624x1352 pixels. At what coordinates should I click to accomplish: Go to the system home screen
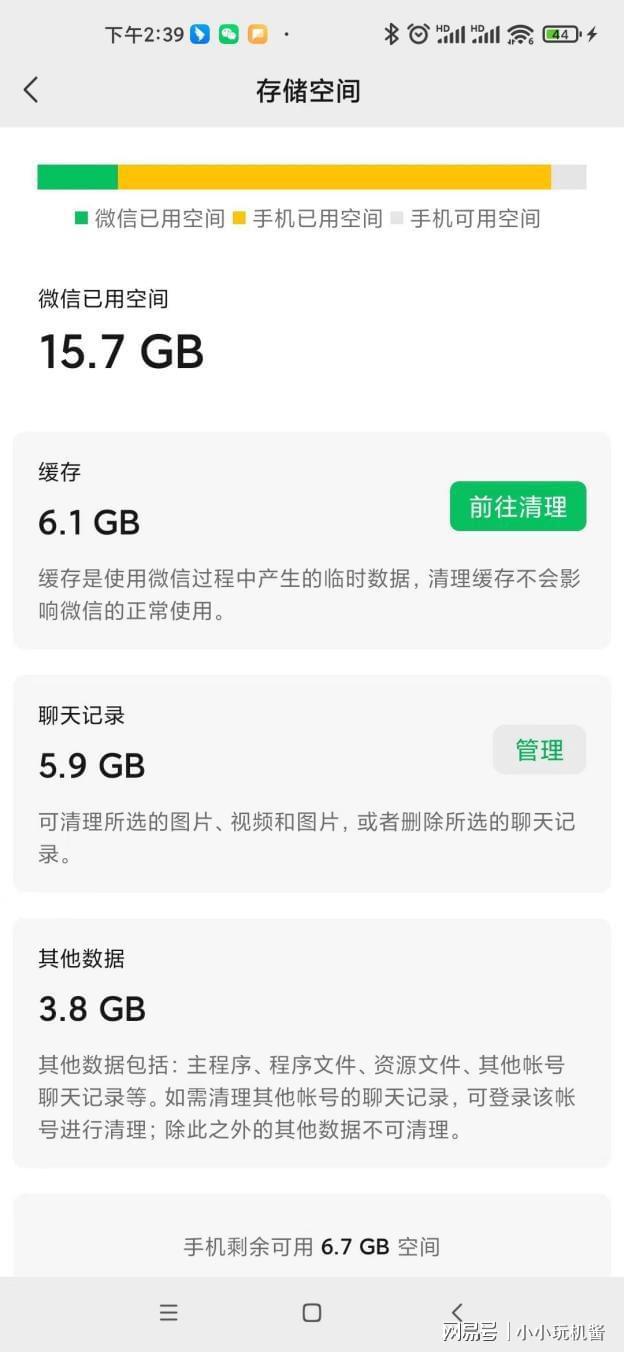tap(312, 1313)
